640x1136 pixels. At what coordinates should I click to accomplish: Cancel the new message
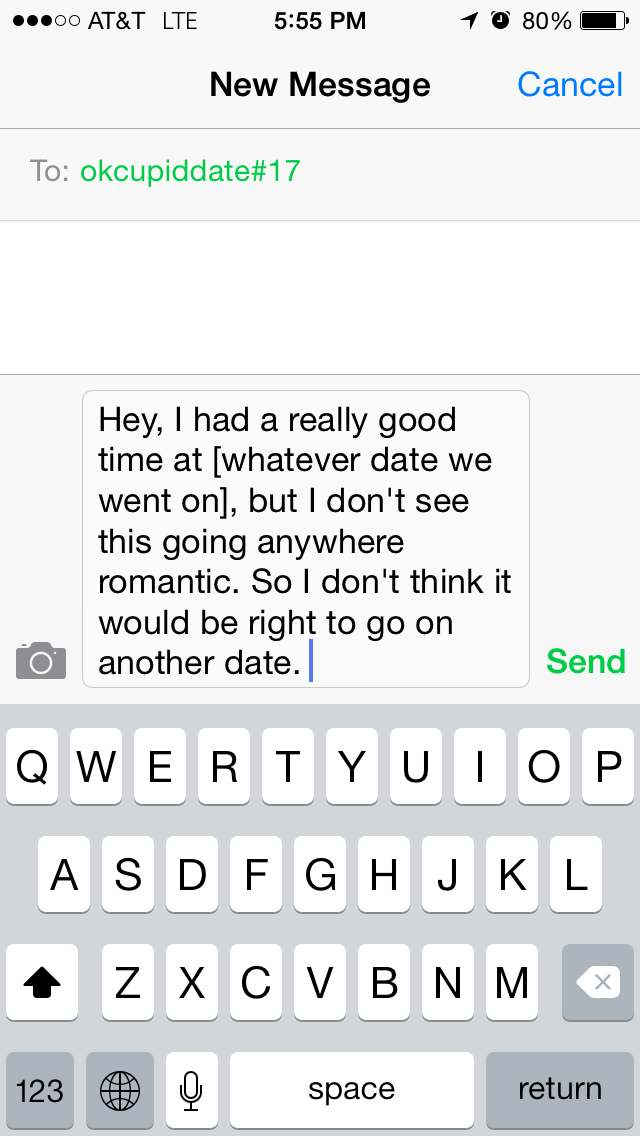coord(570,85)
